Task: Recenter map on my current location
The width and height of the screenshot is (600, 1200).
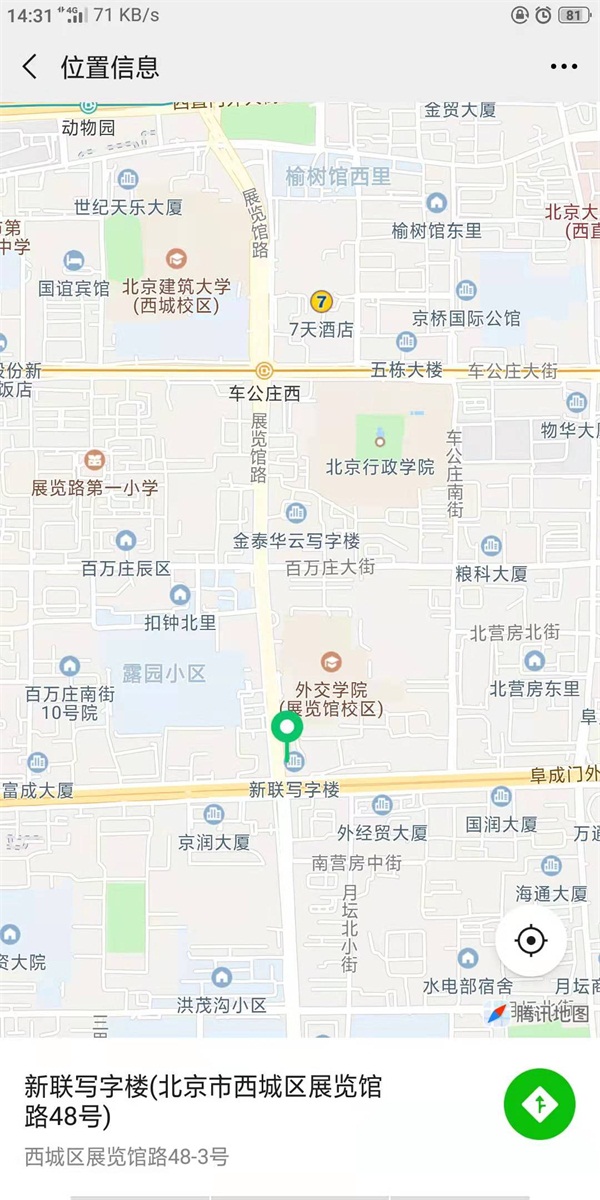Action: 531,941
